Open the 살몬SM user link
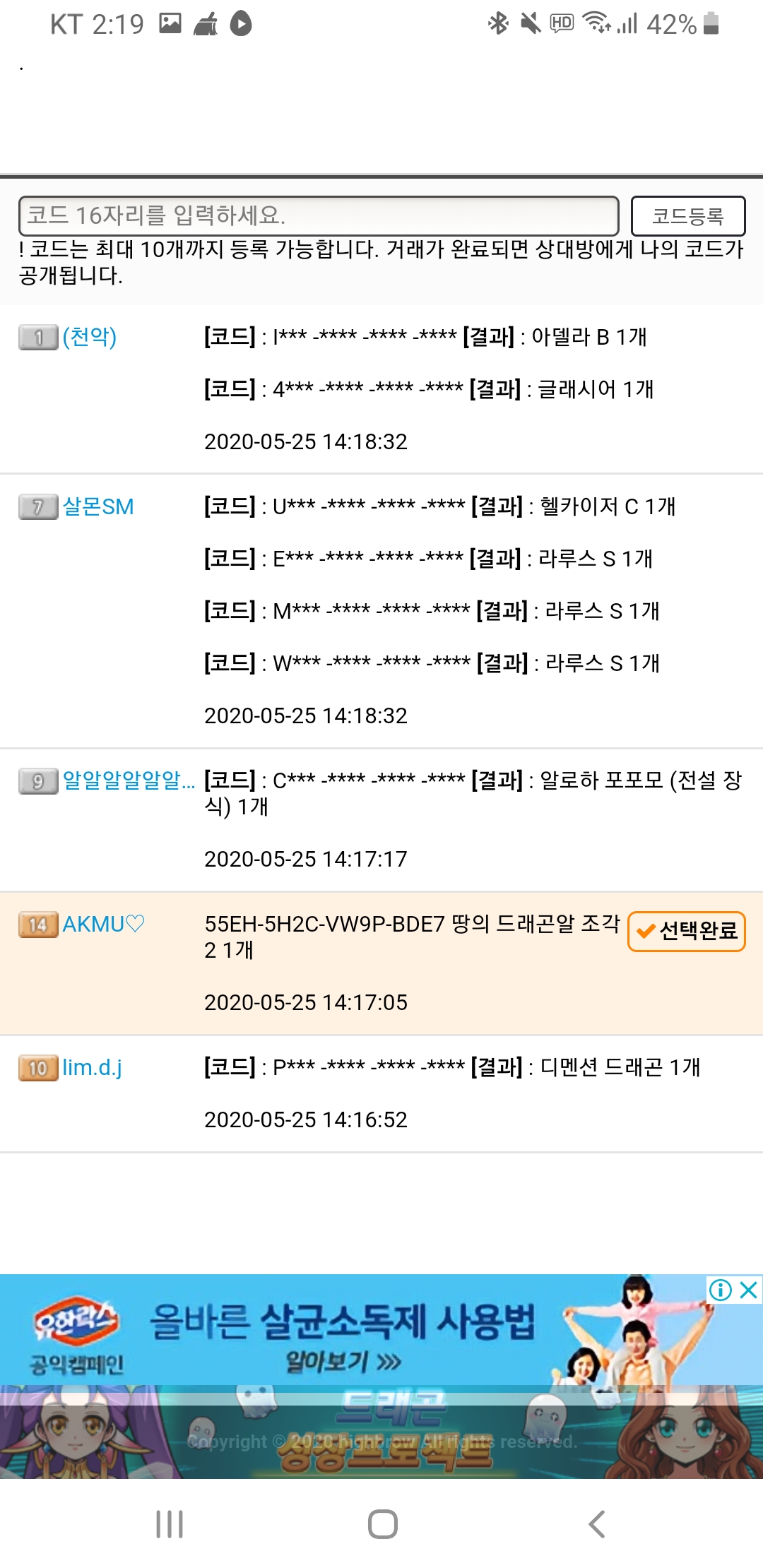This screenshot has height=1568, width=763. pos(98,506)
